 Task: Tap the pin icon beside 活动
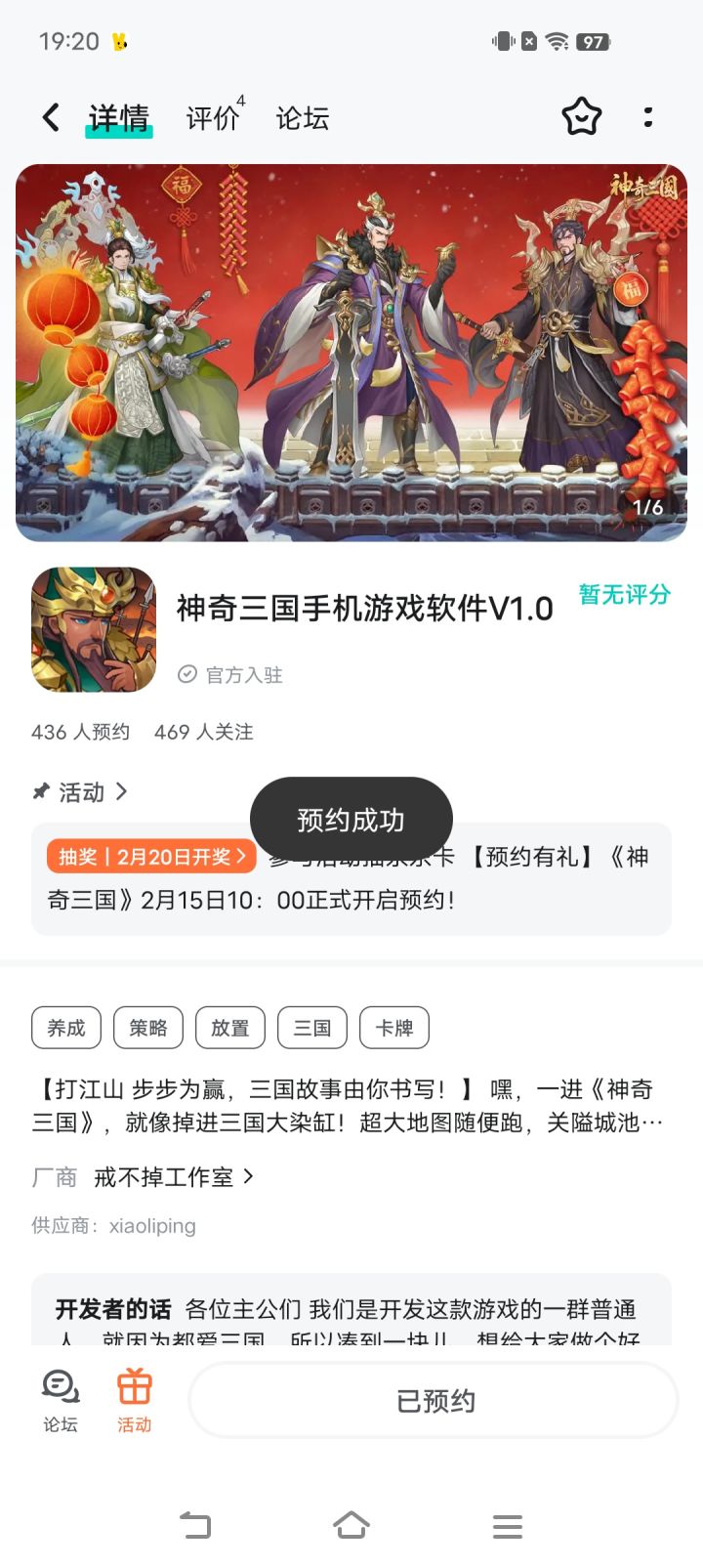click(x=40, y=792)
